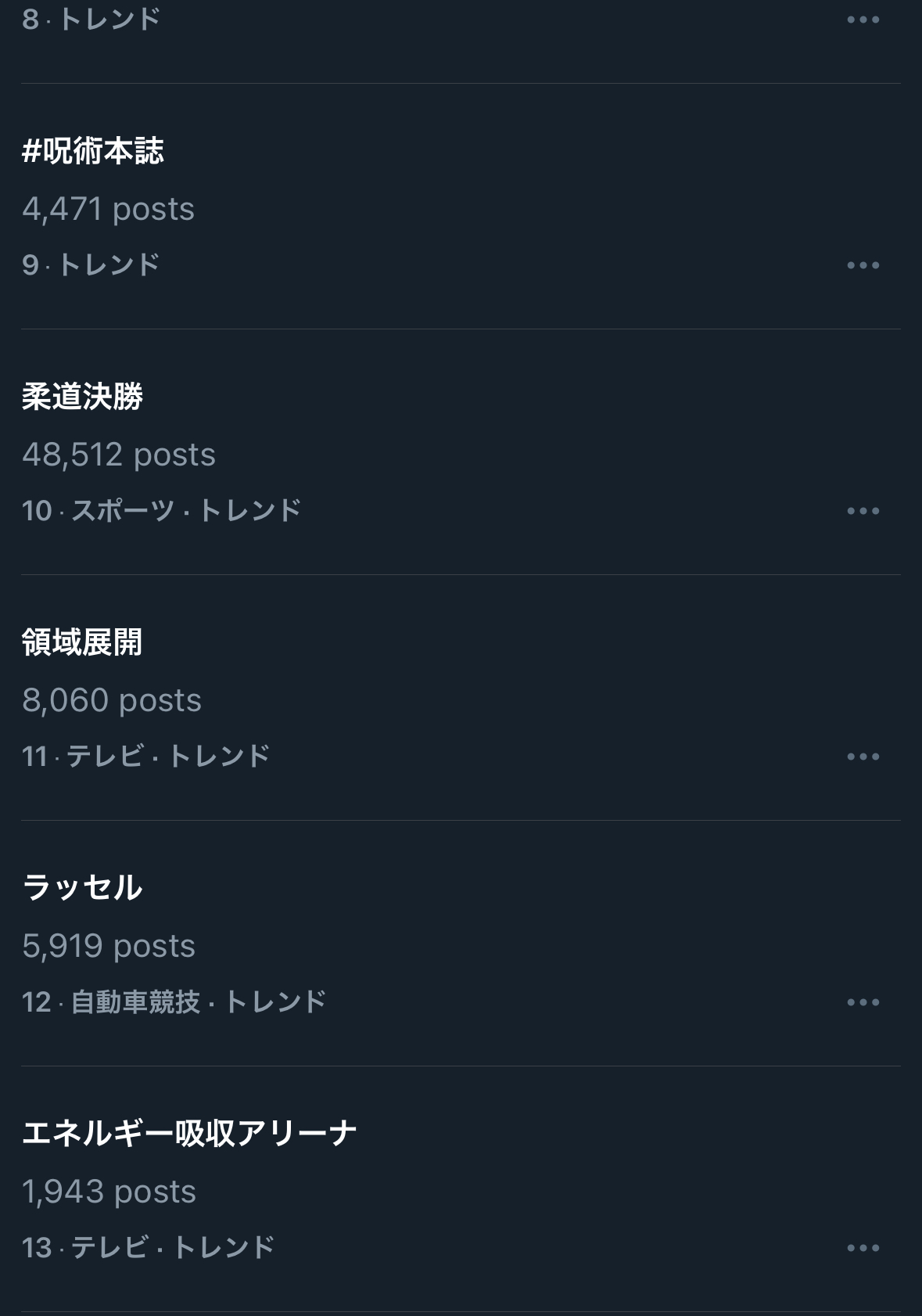The width and height of the screenshot is (922, 1316).
Task: Open more options for 柔道決勝
Action: click(x=863, y=511)
